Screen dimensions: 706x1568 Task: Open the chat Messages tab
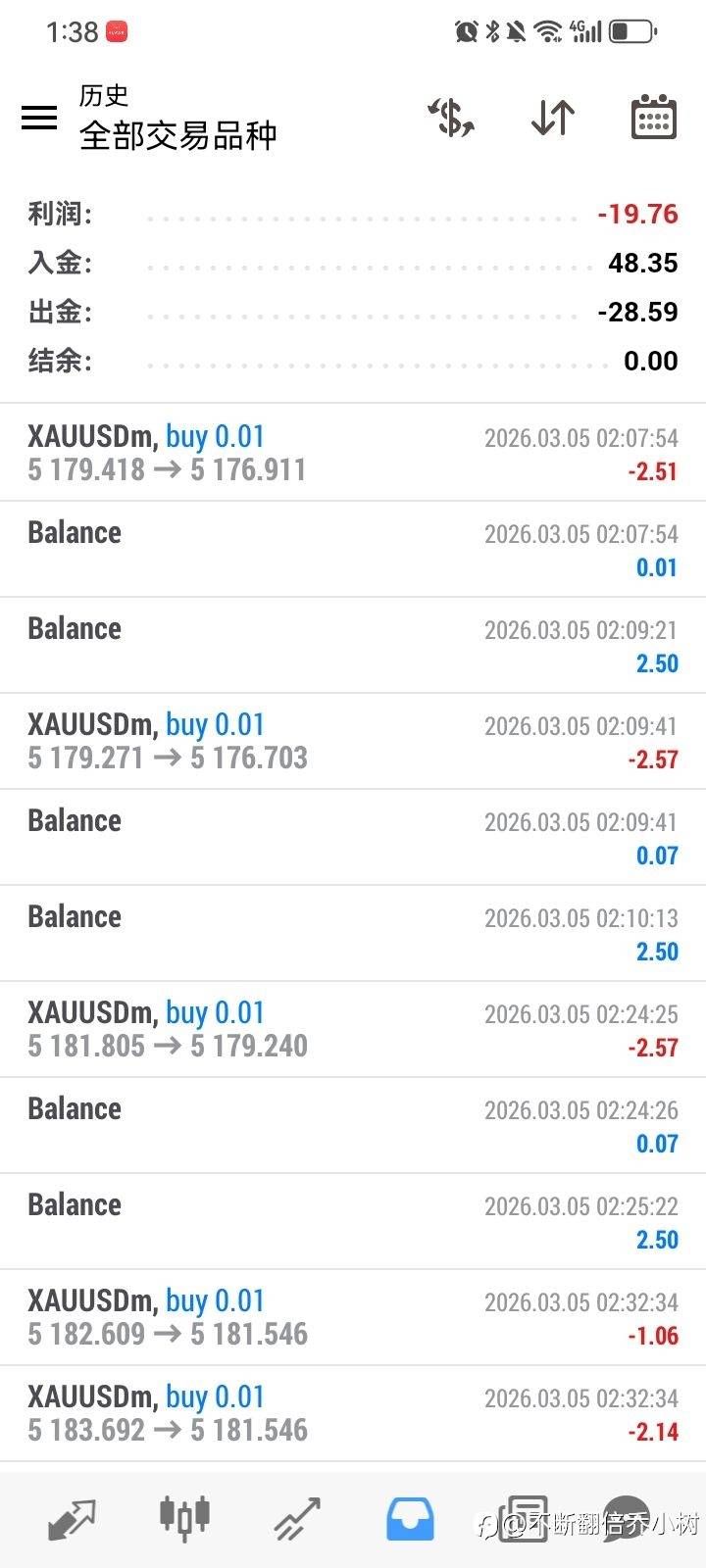628,1519
